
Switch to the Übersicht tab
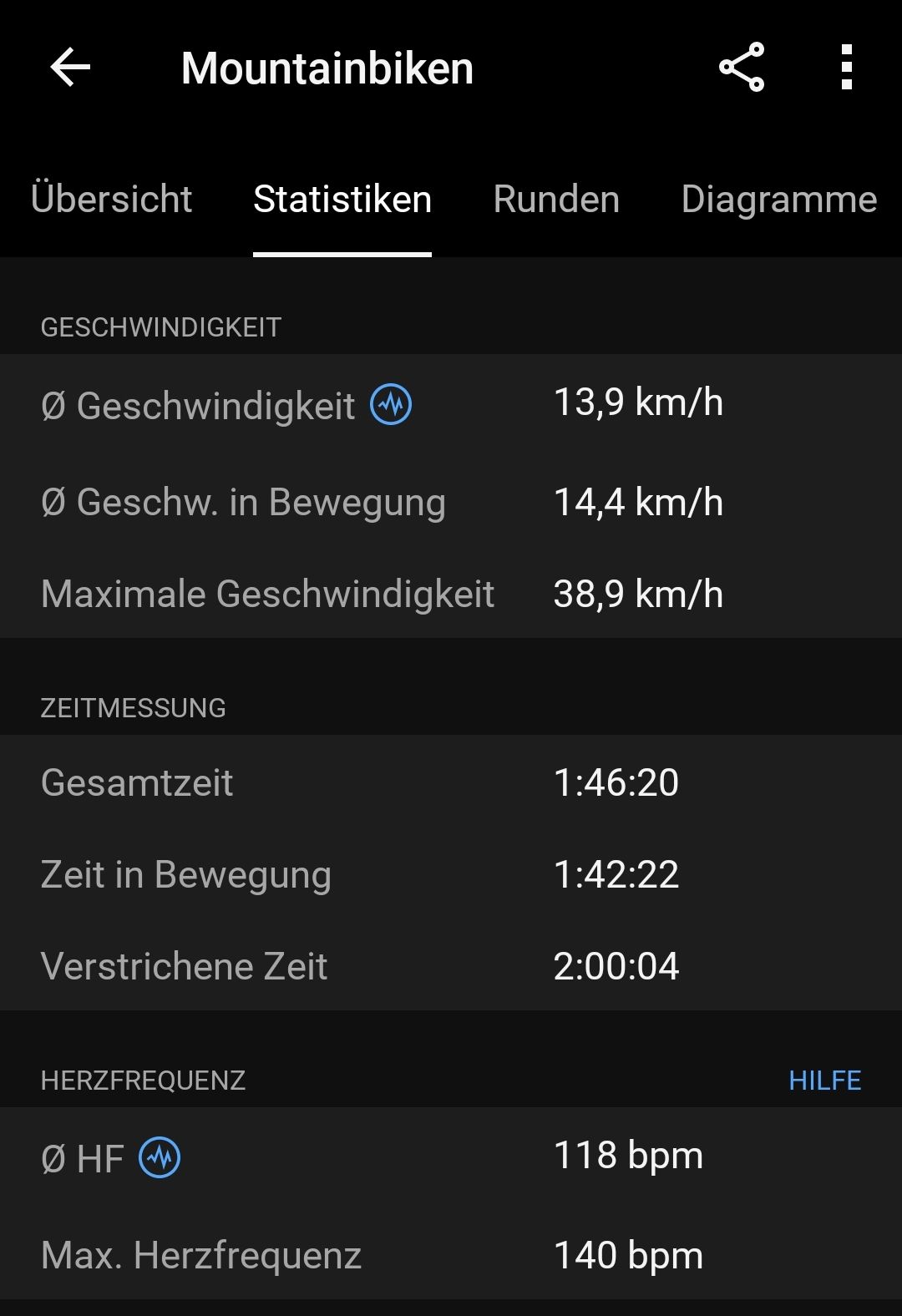point(111,200)
